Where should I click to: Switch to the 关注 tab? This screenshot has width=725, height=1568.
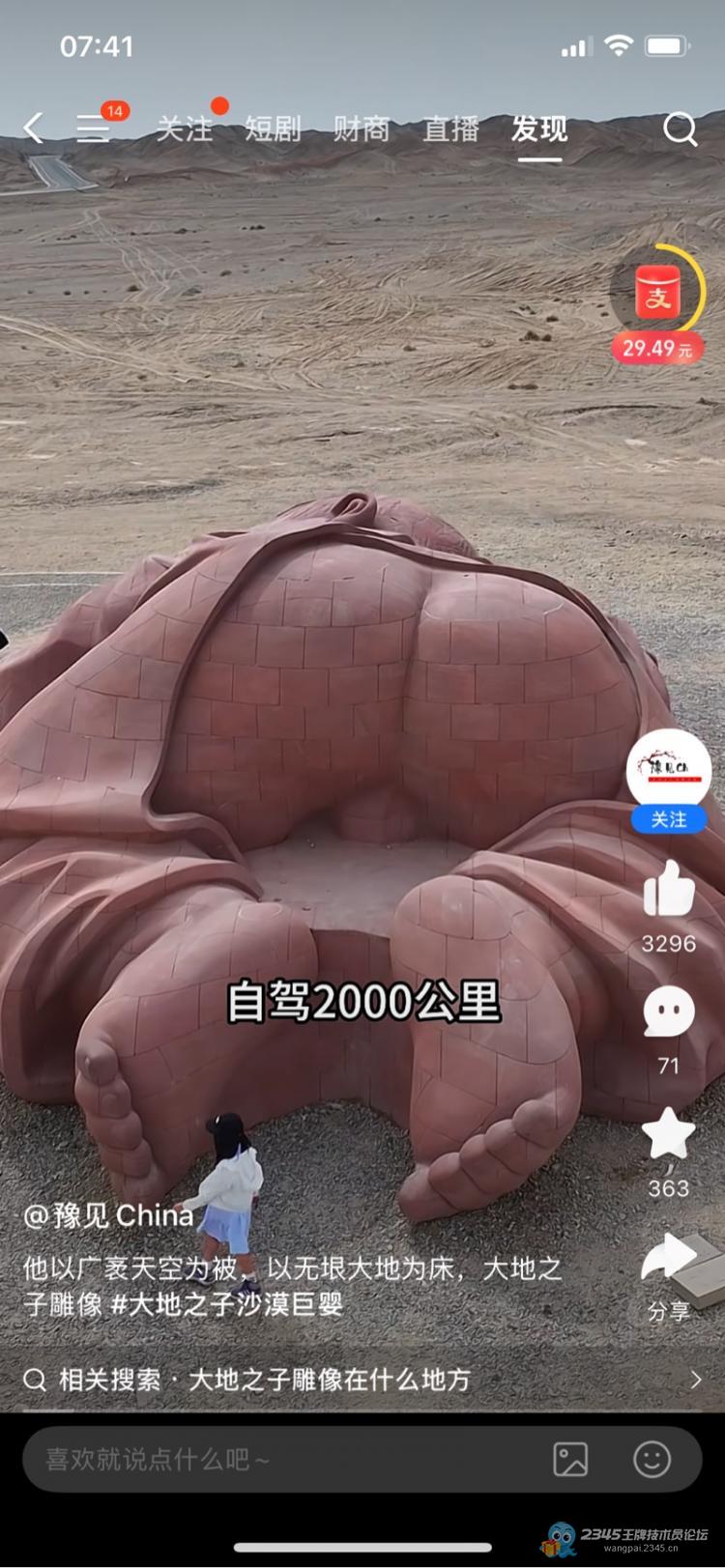click(184, 128)
